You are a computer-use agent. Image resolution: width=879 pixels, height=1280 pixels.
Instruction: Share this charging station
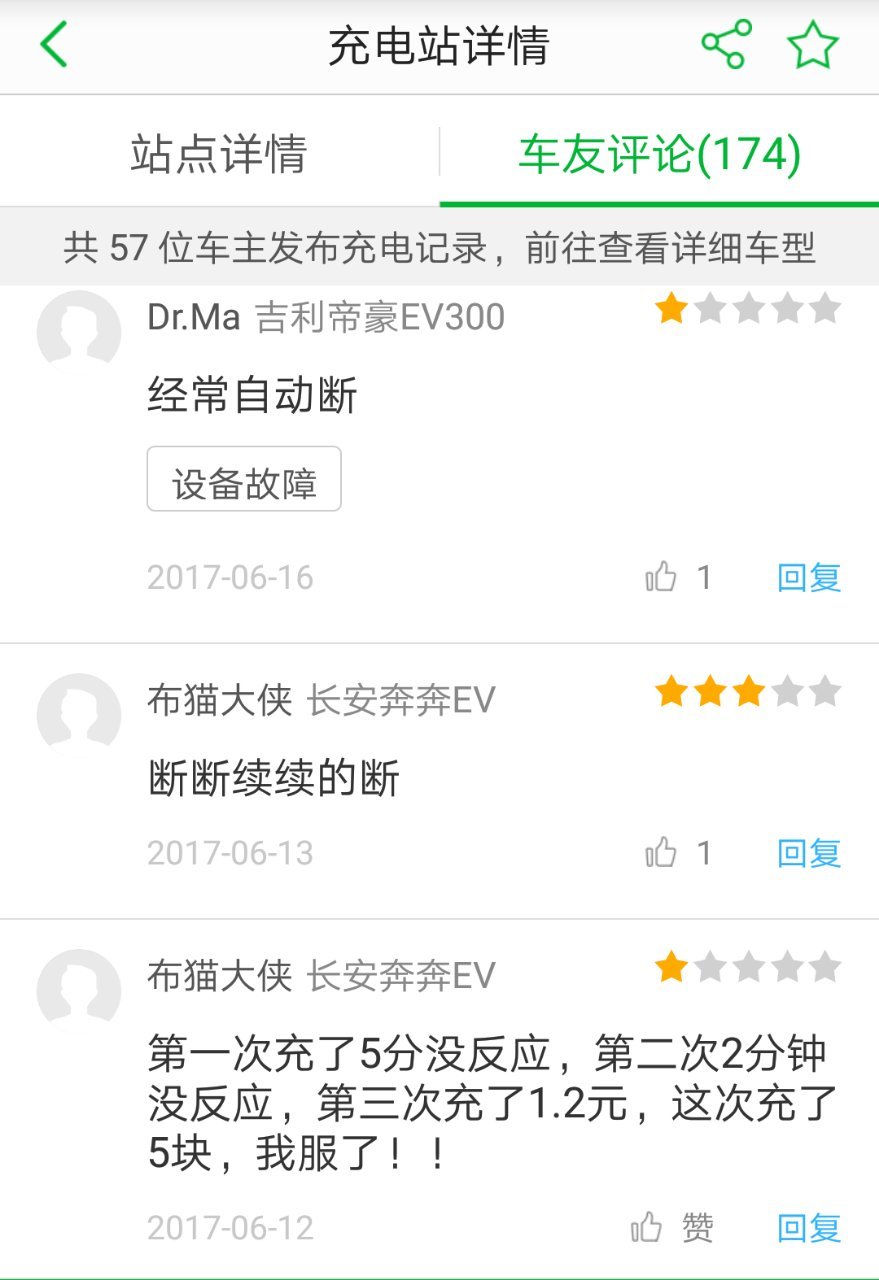(726, 45)
